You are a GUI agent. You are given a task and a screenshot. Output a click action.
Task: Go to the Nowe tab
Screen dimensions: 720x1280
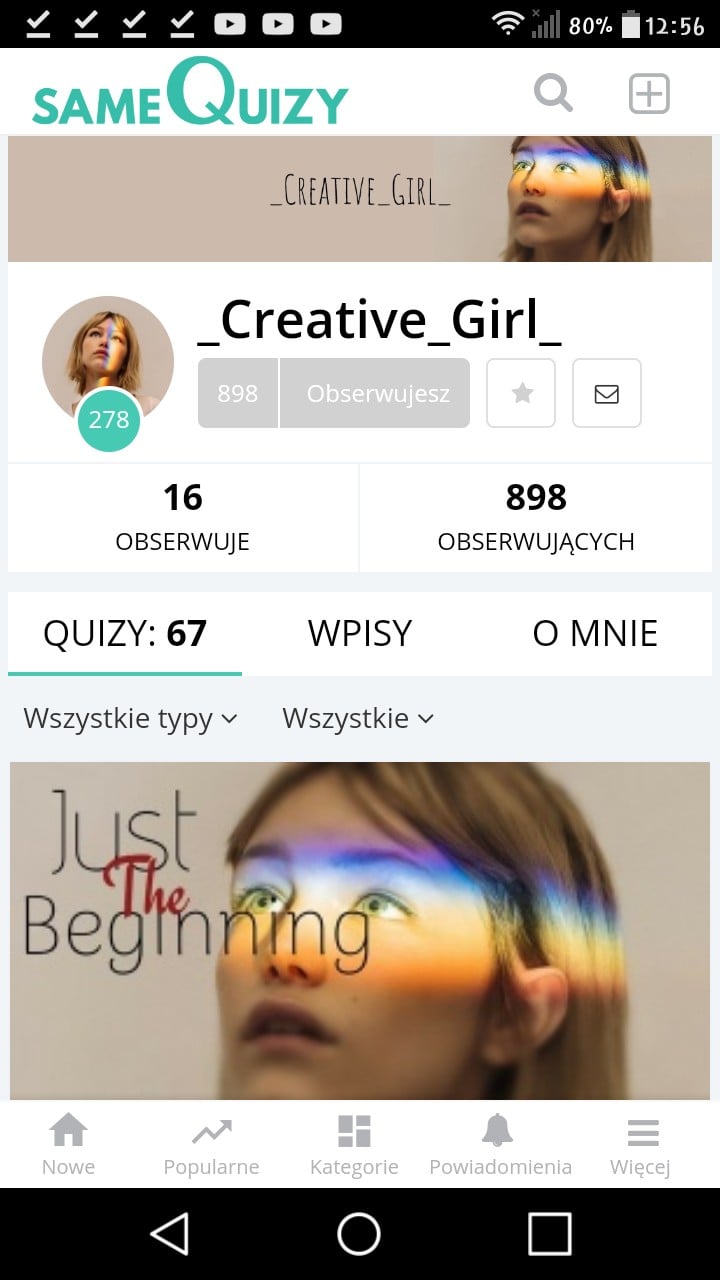69,1145
